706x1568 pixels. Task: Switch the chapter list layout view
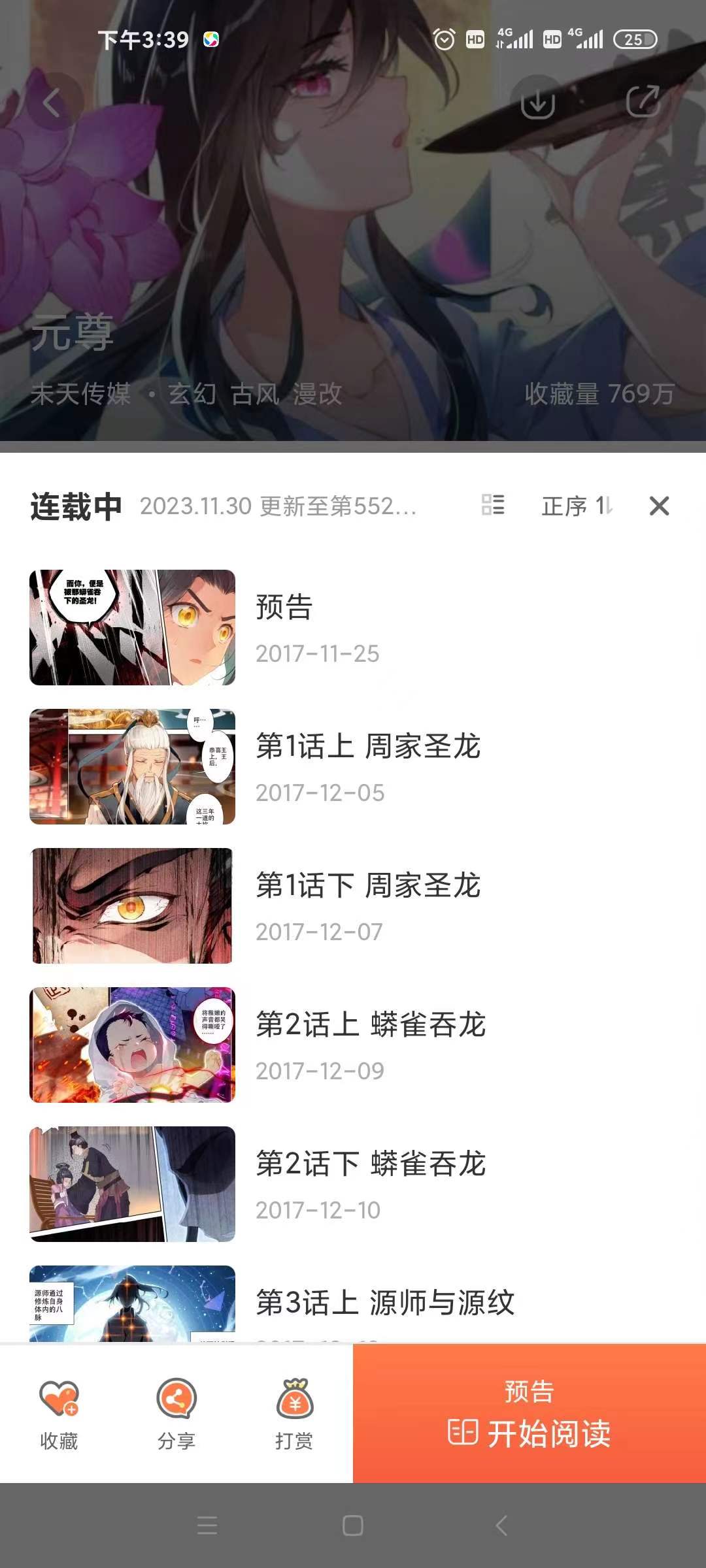[x=493, y=505]
